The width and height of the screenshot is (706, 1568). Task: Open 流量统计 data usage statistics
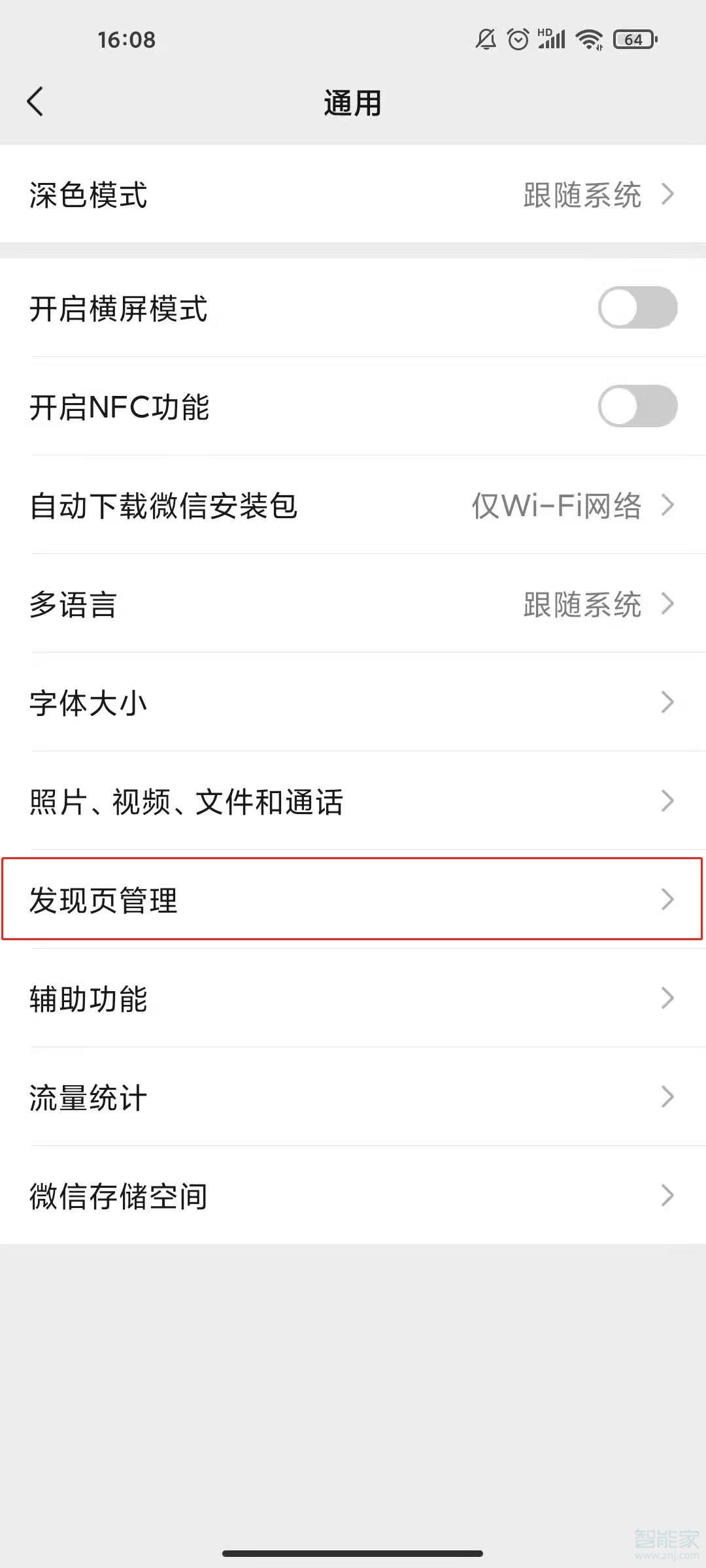click(353, 1098)
